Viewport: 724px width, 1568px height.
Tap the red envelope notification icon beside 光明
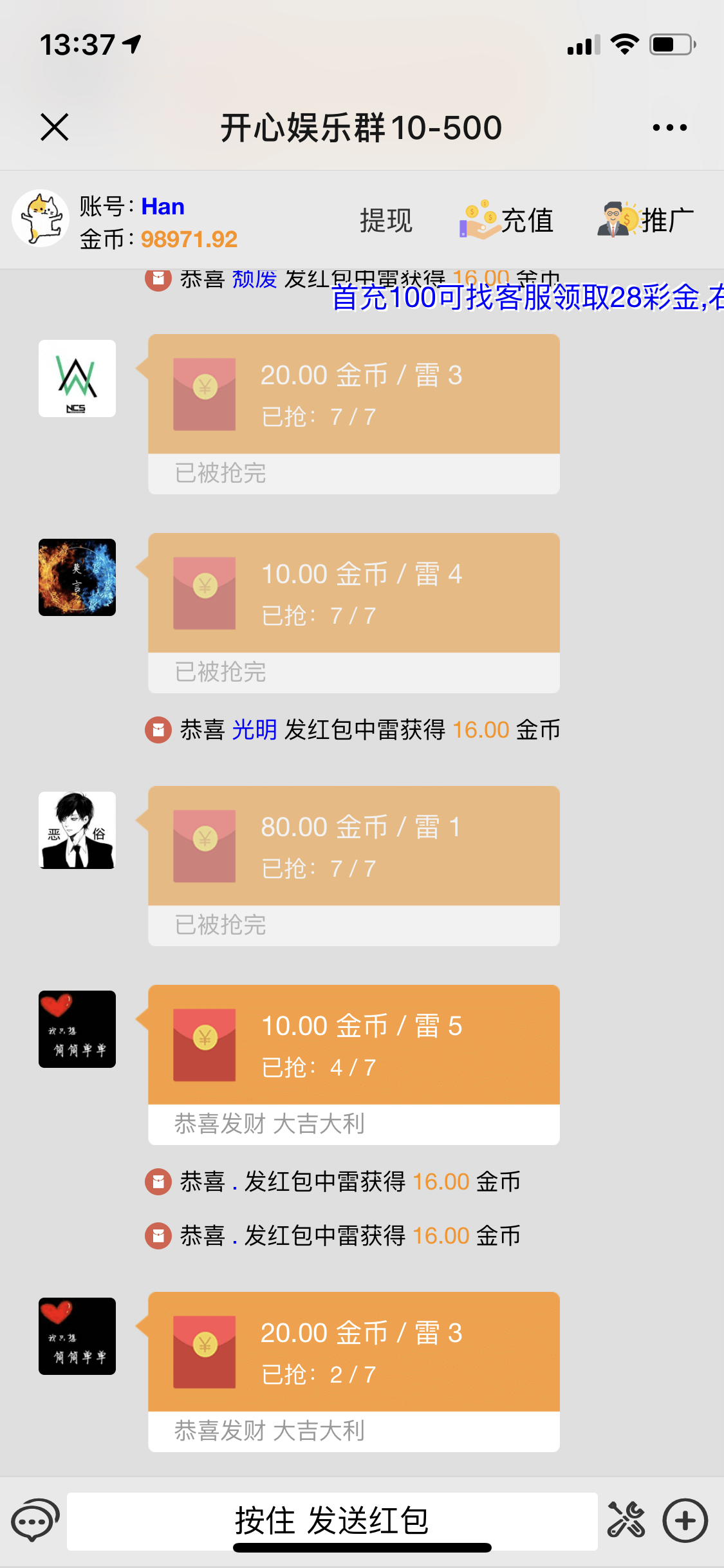pyautogui.click(x=157, y=731)
